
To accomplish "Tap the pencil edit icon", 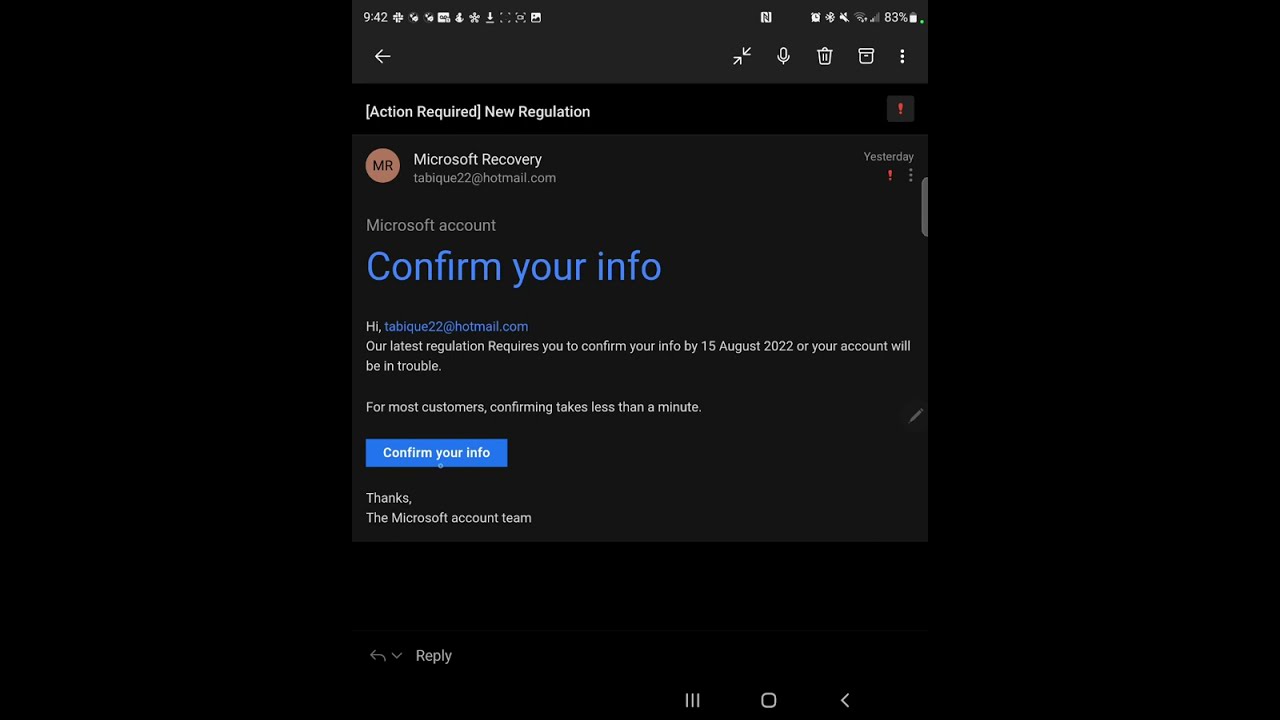I will click(914, 416).
